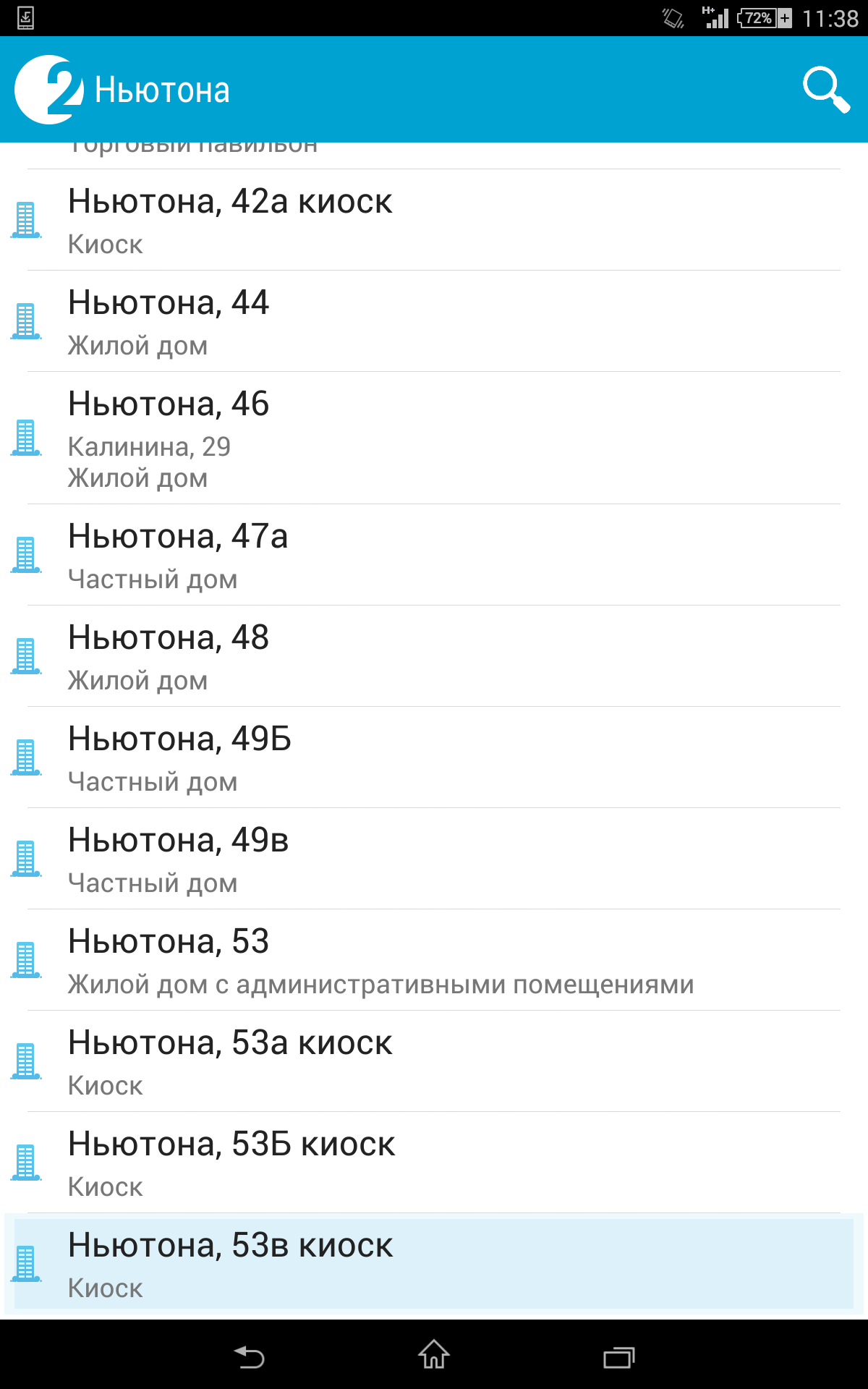
Task: Open the Ньютона, 48 entry
Action: pyautogui.click(x=434, y=656)
